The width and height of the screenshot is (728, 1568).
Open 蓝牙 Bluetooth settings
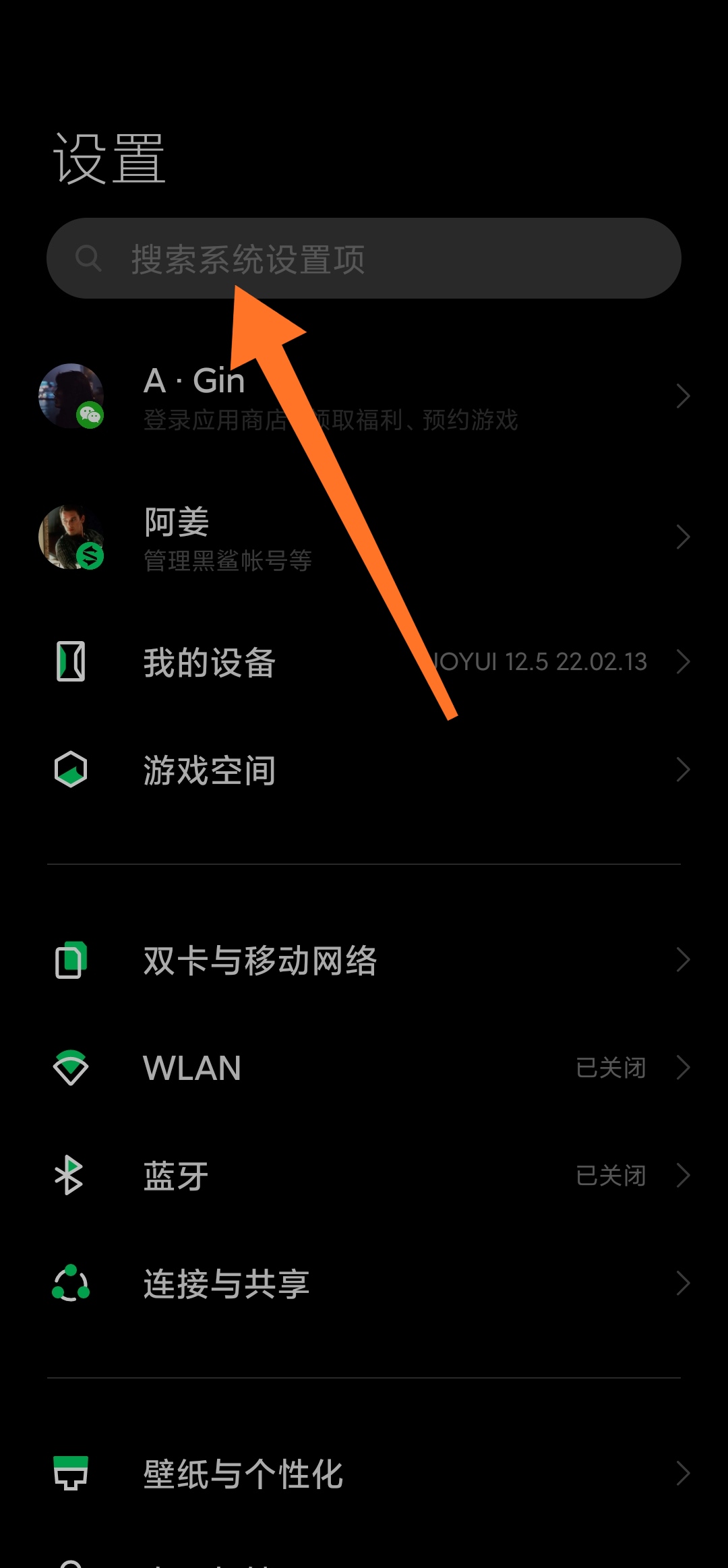click(364, 1176)
